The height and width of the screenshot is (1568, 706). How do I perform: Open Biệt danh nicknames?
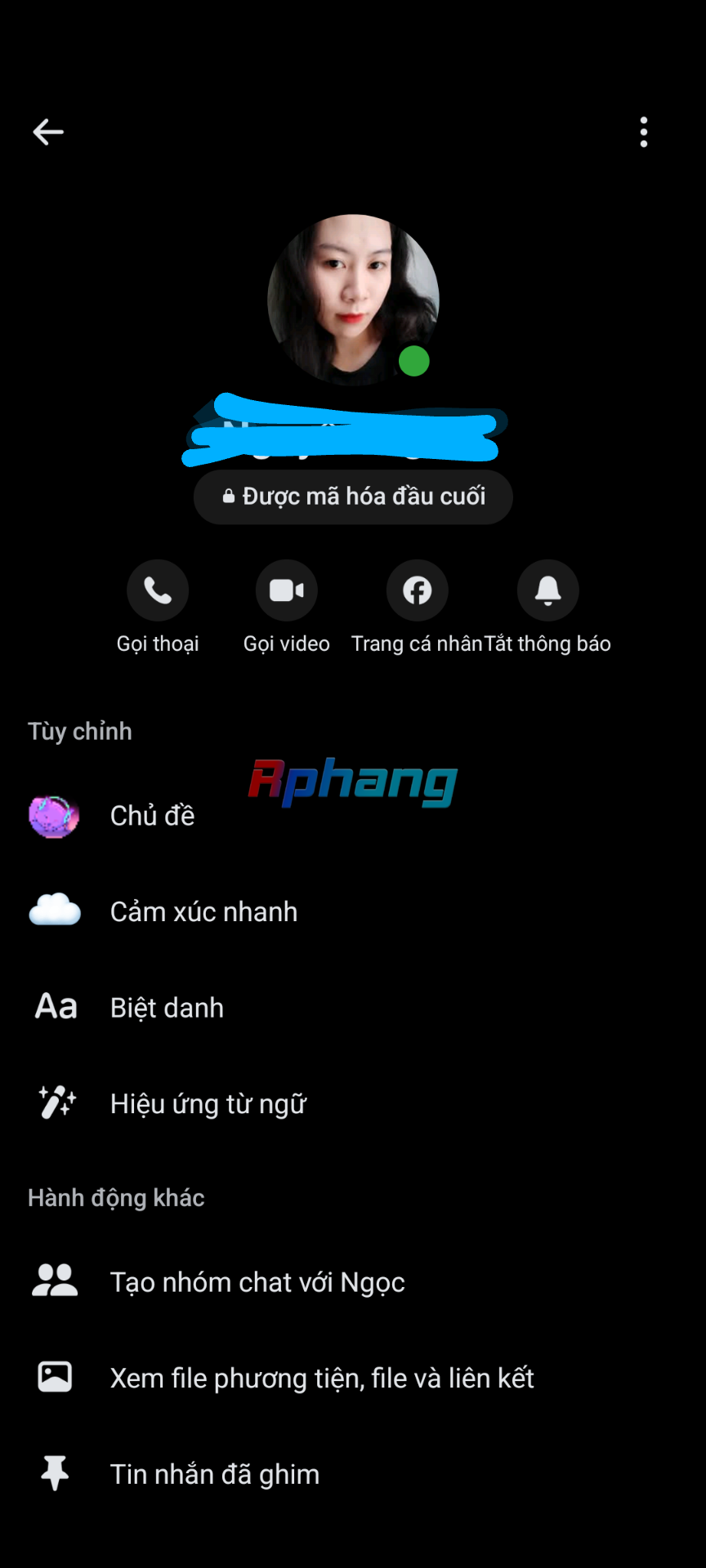point(167,1008)
